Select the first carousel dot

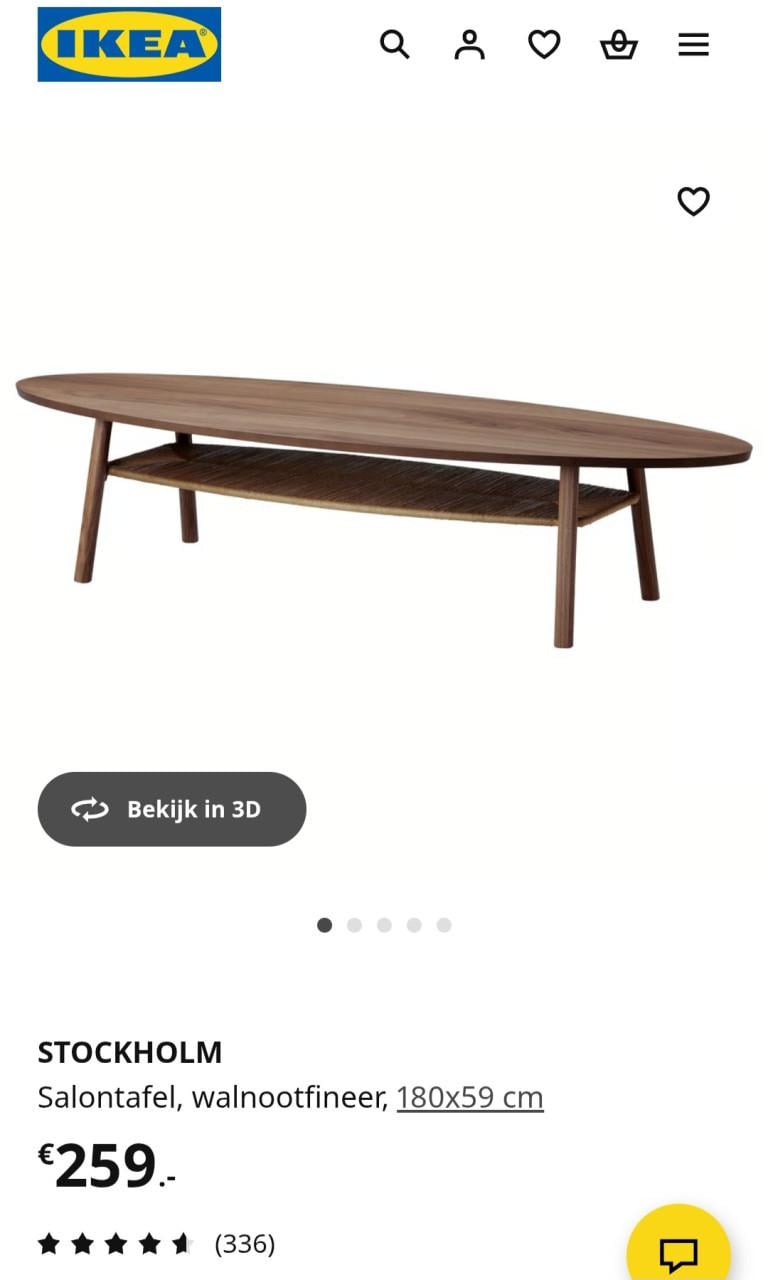point(324,925)
